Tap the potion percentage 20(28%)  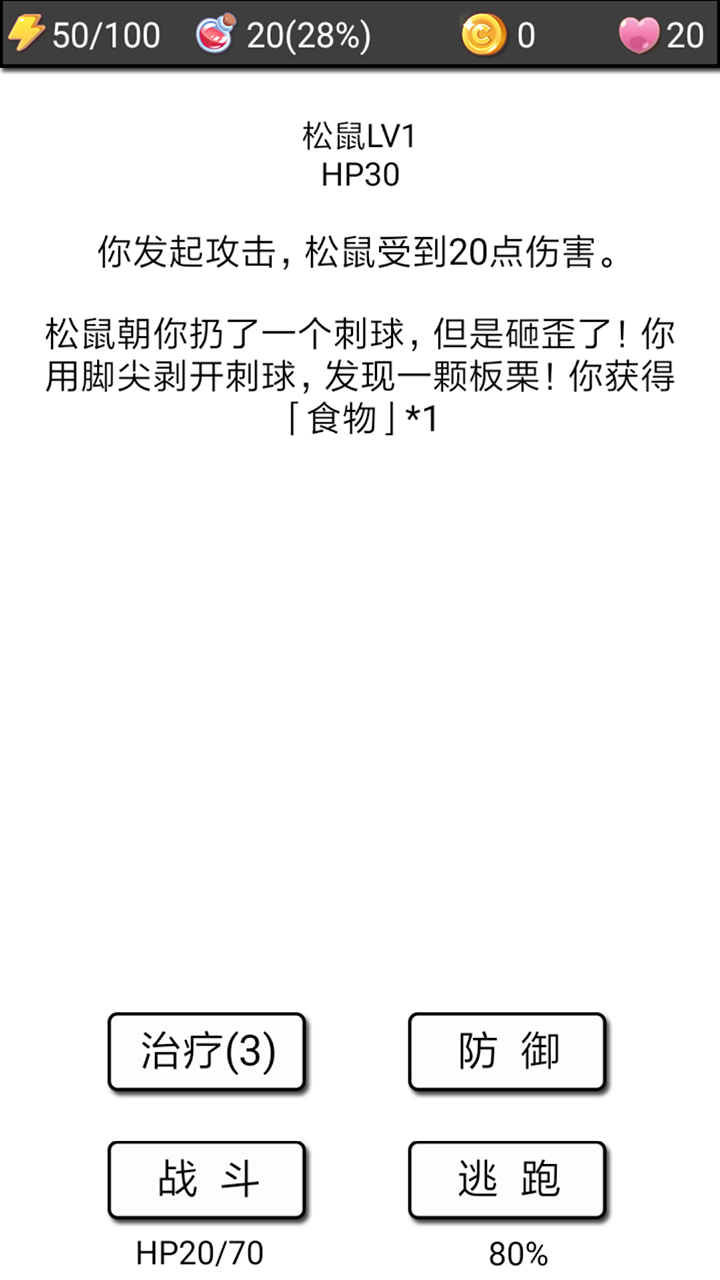click(x=305, y=35)
